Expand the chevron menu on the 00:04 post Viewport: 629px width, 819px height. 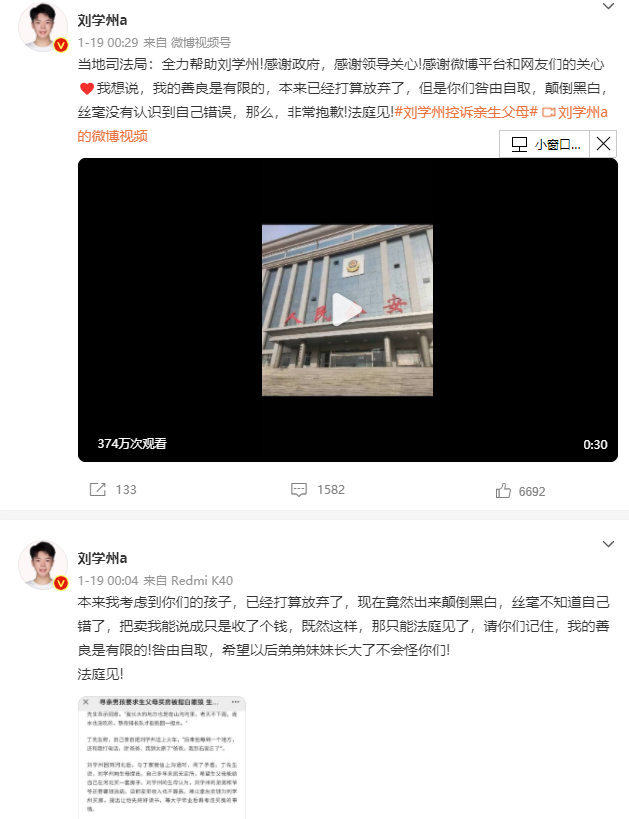tap(608, 545)
